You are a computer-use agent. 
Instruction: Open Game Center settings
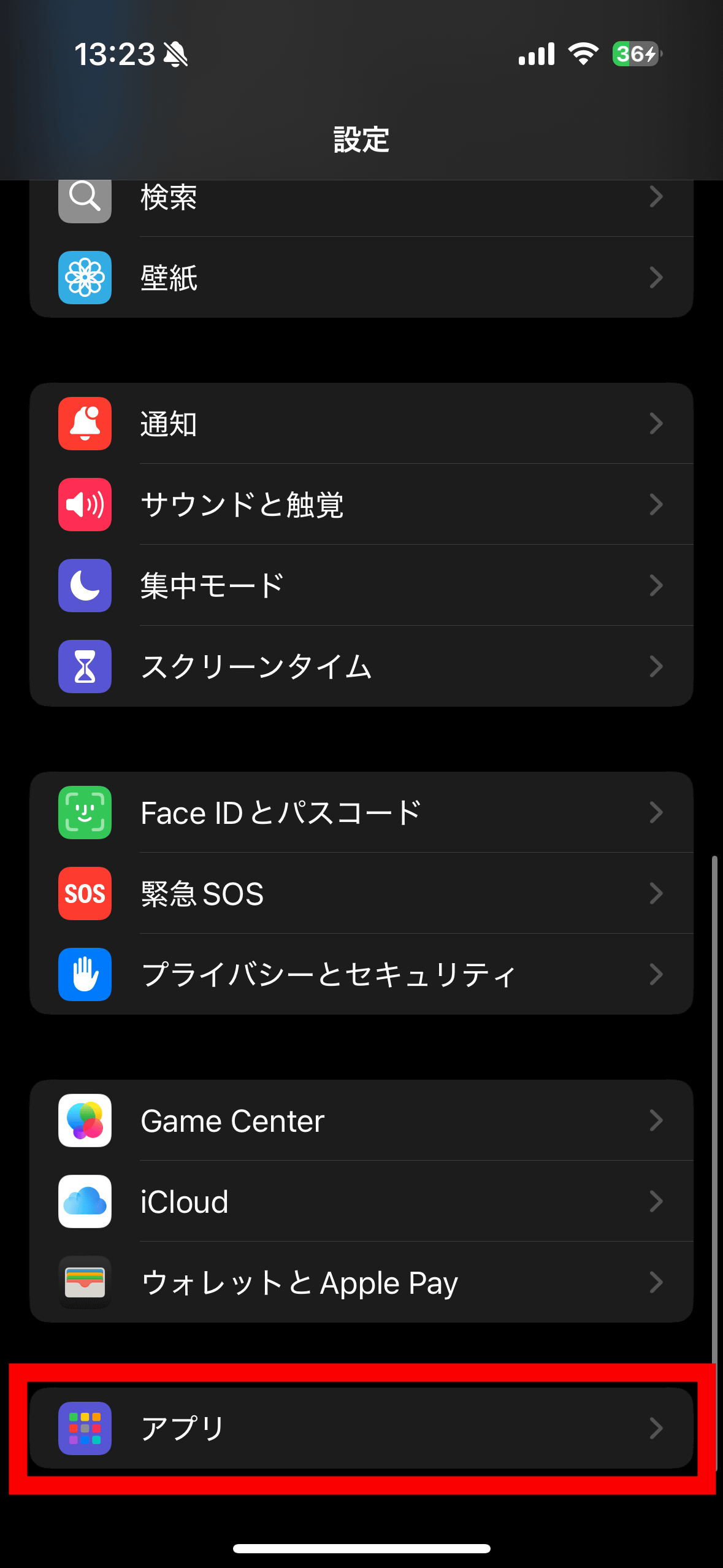pos(361,1120)
